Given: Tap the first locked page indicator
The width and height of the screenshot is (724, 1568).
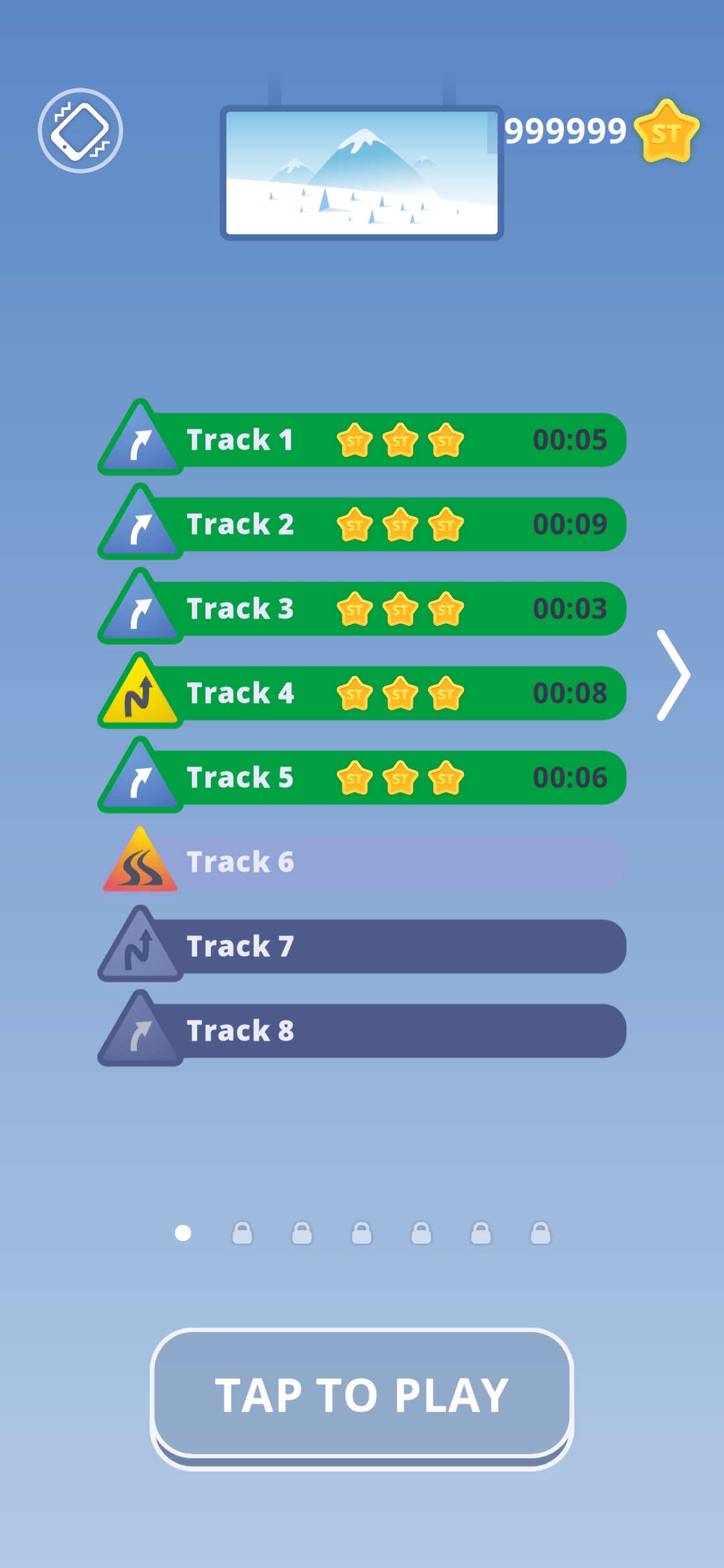Looking at the screenshot, I should 242,1233.
